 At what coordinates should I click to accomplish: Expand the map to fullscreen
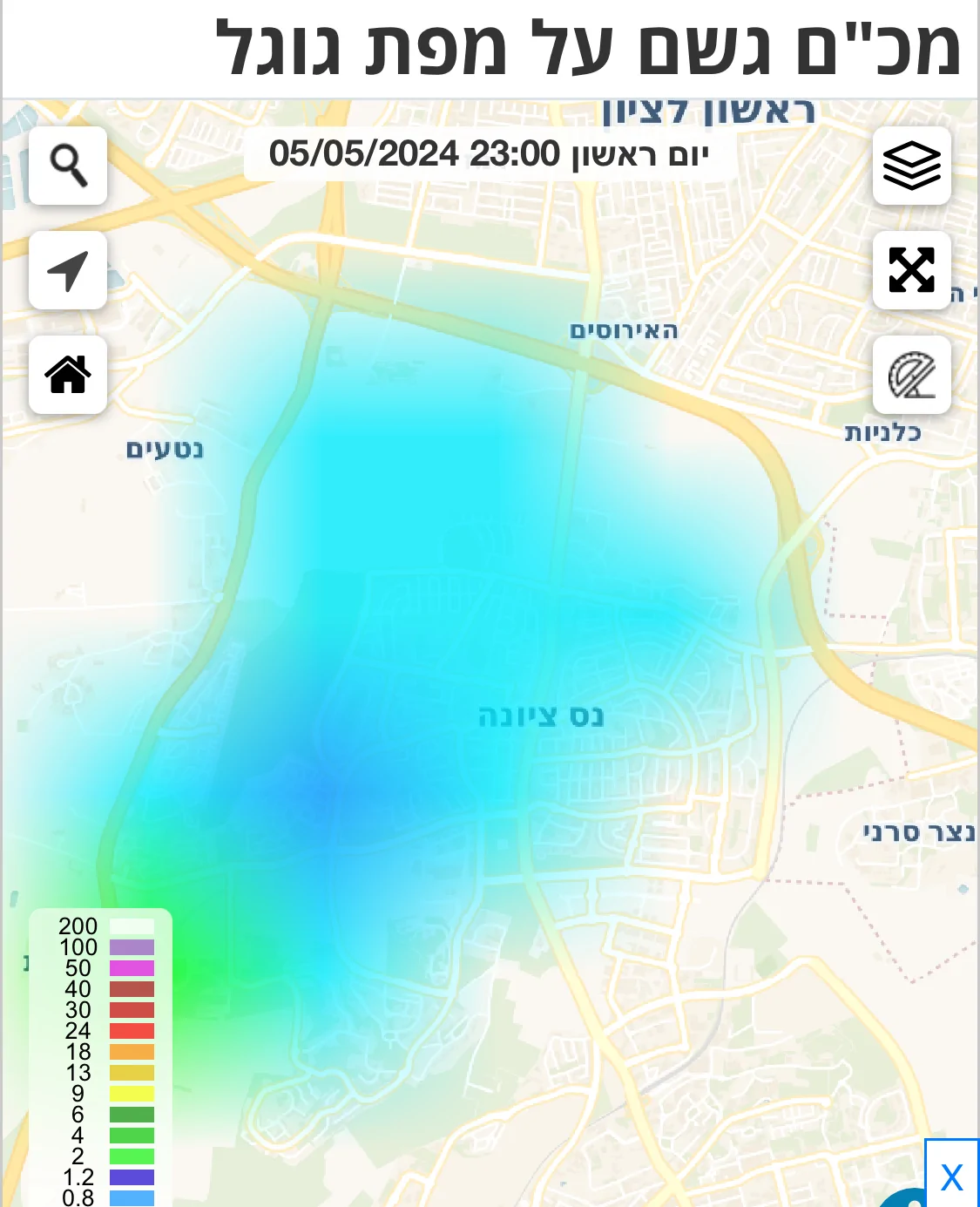[911, 270]
